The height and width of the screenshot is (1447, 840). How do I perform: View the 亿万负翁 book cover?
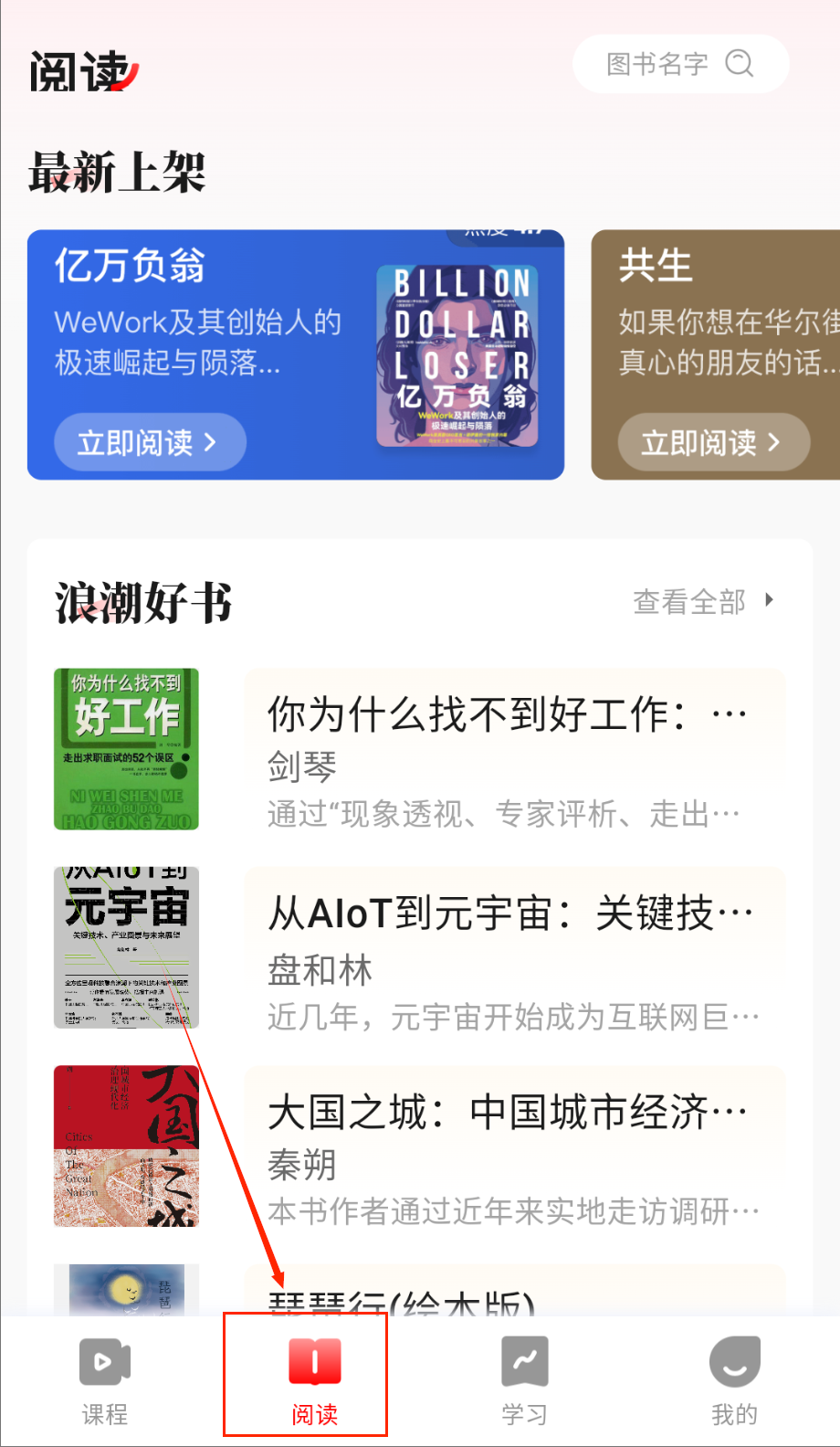tap(457, 356)
